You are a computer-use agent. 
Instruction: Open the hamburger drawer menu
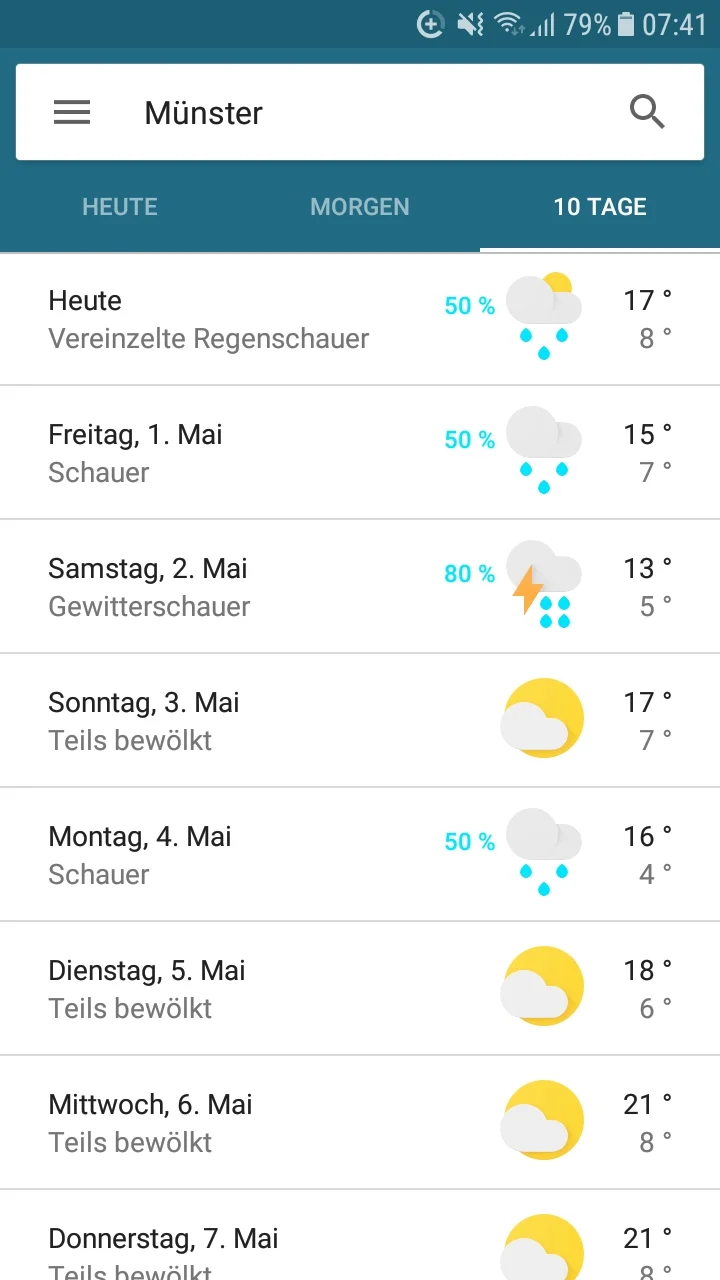(x=72, y=112)
